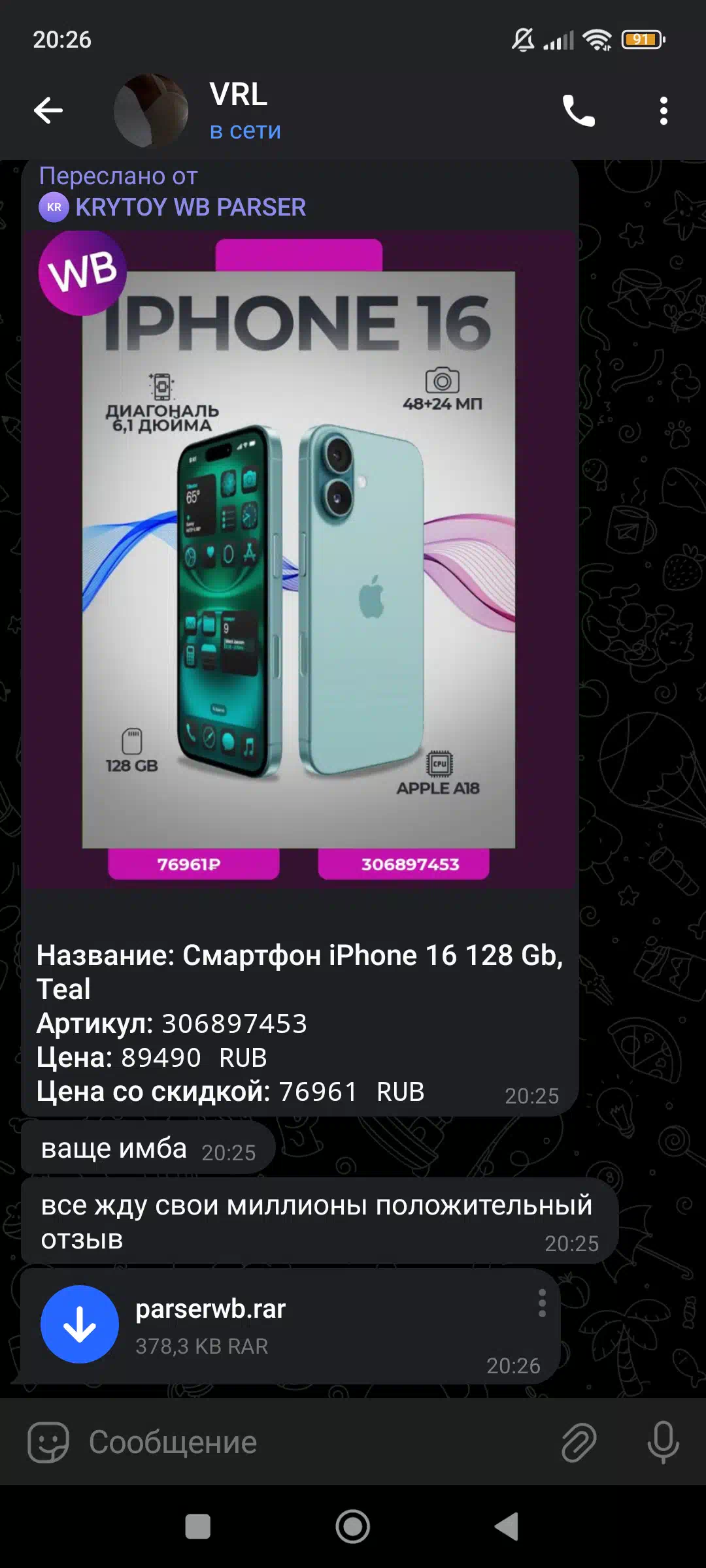Download the parserwb.rar file
The image size is (706, 1568).
point(80,1324)
